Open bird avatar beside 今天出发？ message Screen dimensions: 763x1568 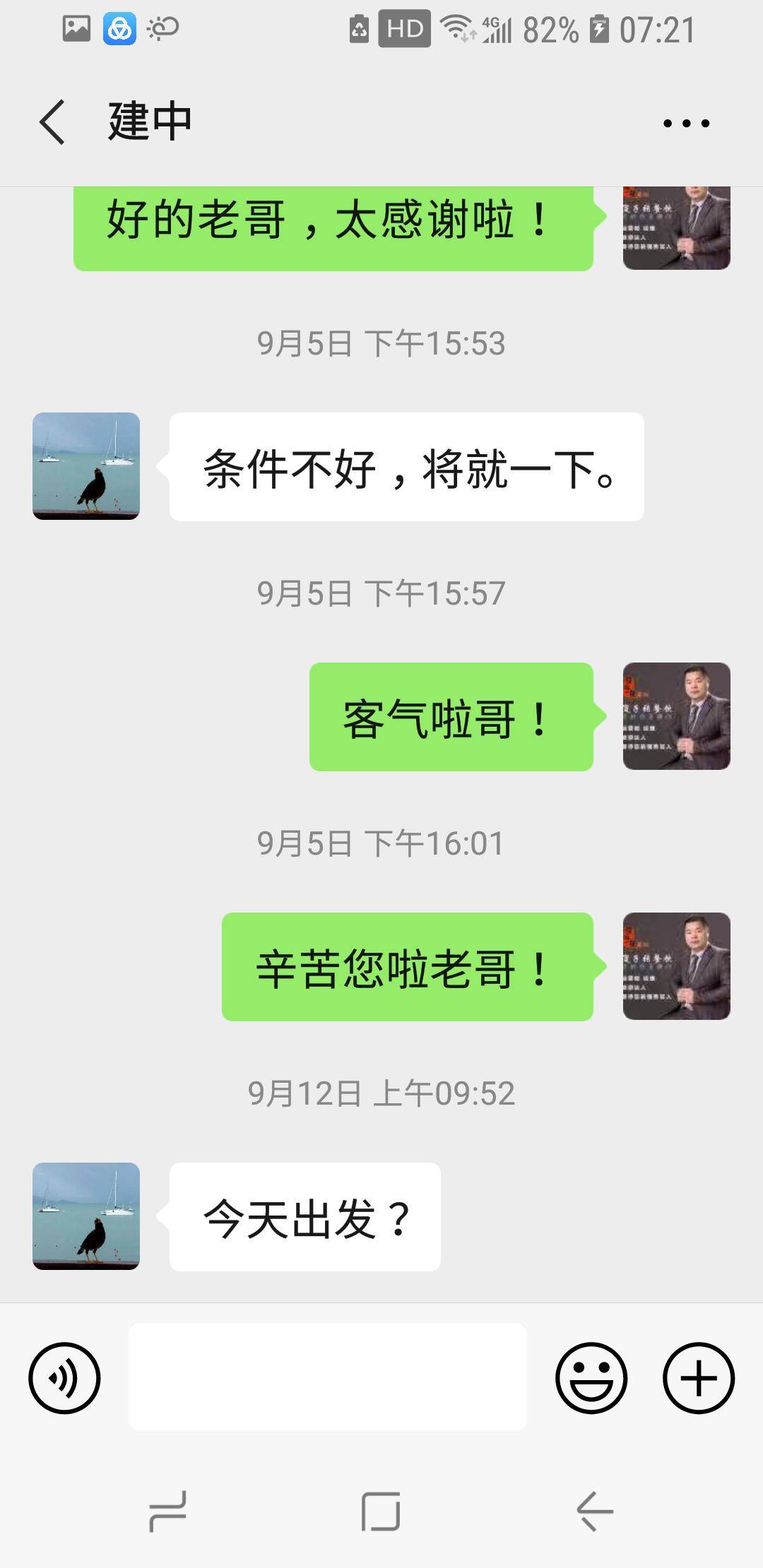point(86,1216)
